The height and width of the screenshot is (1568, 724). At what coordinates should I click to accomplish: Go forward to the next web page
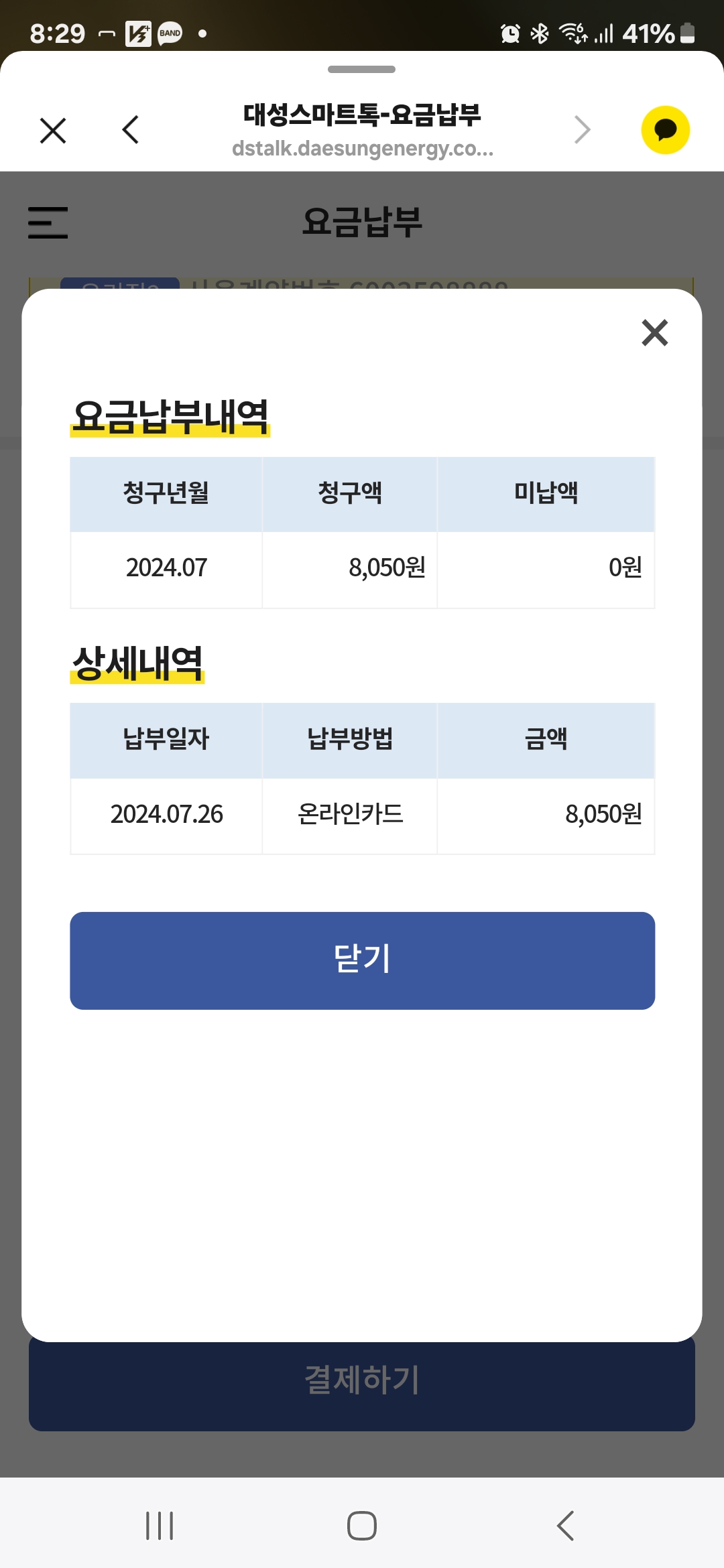tap(582, 129)
